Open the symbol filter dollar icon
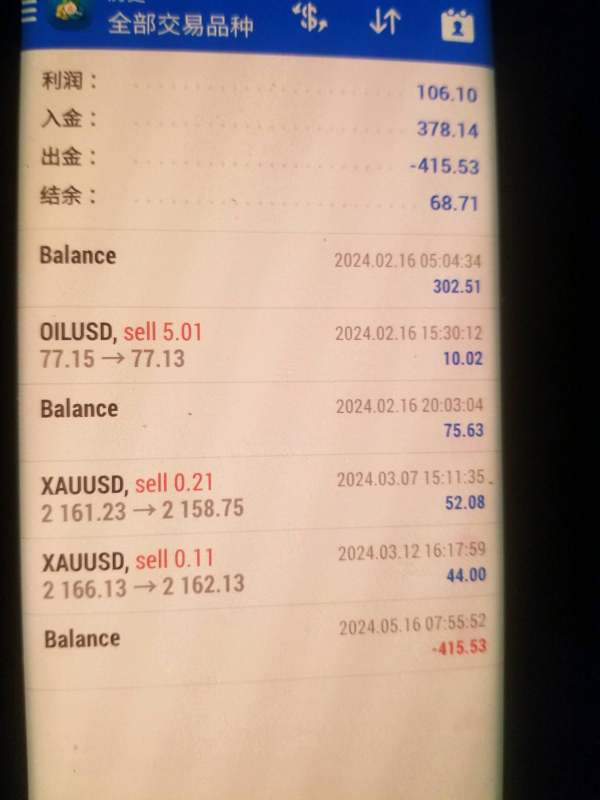 point(309,20)
